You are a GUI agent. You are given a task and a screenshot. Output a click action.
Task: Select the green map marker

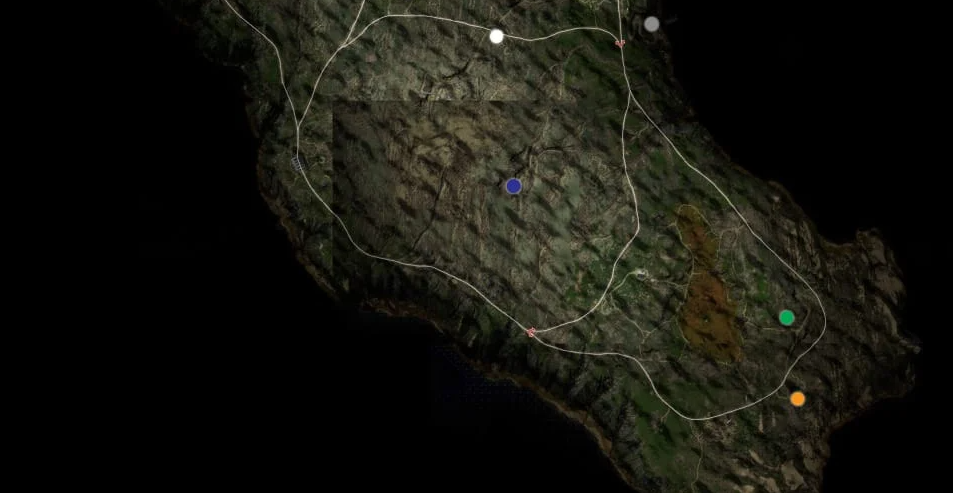pyautogui.click(x=787, y=318)
